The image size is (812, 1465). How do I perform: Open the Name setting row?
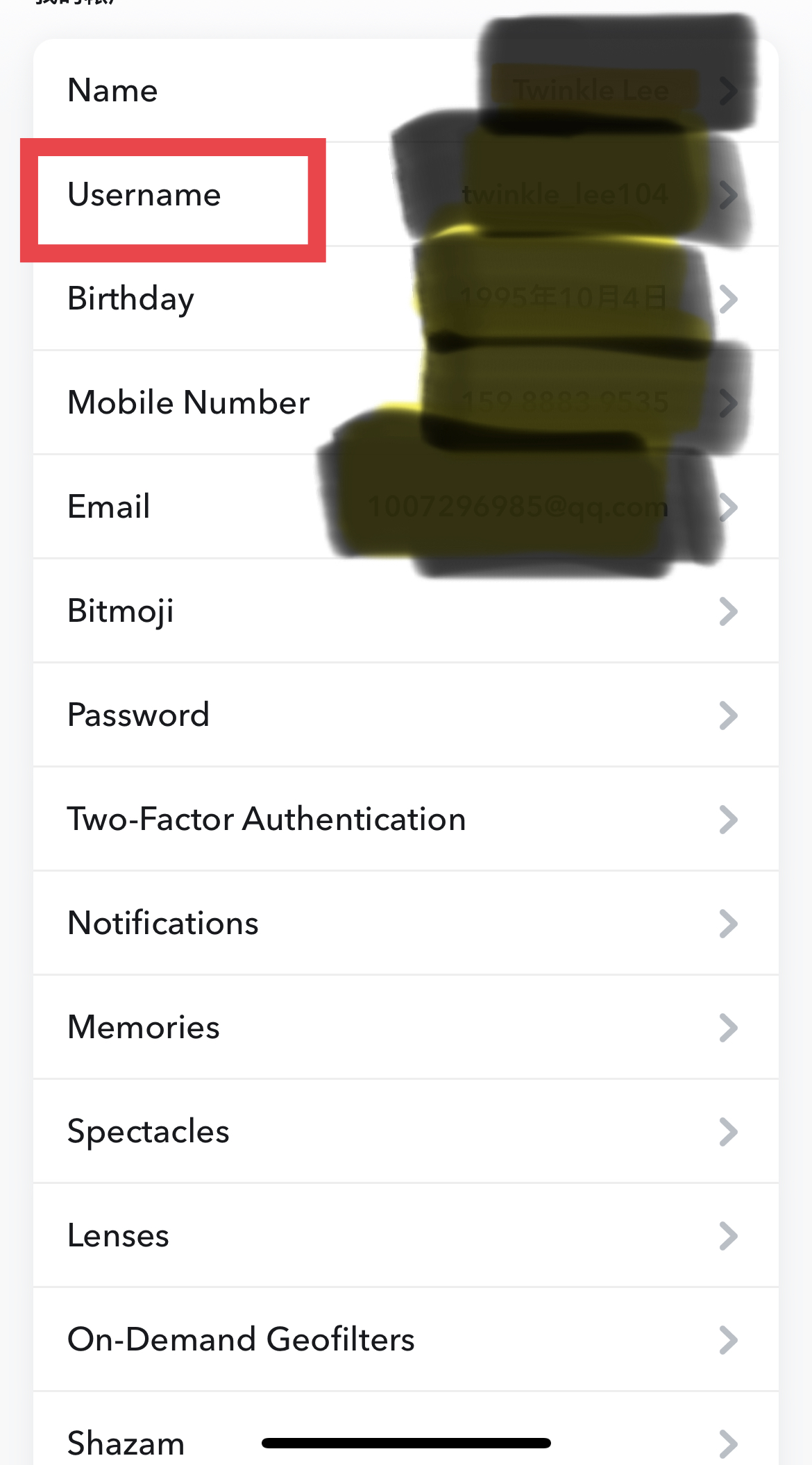[406, 90]
